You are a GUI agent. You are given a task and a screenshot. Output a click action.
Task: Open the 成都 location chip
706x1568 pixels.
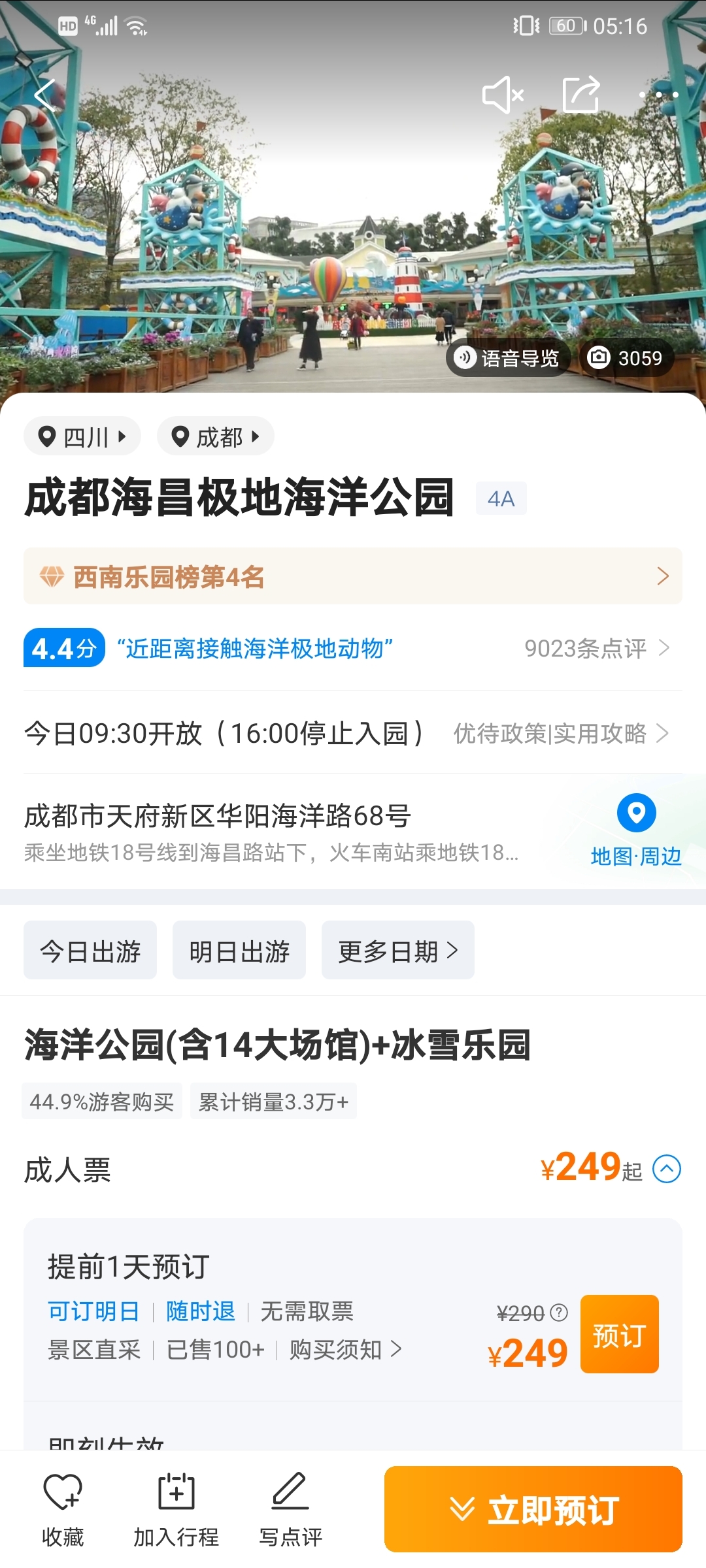(215, 436)
